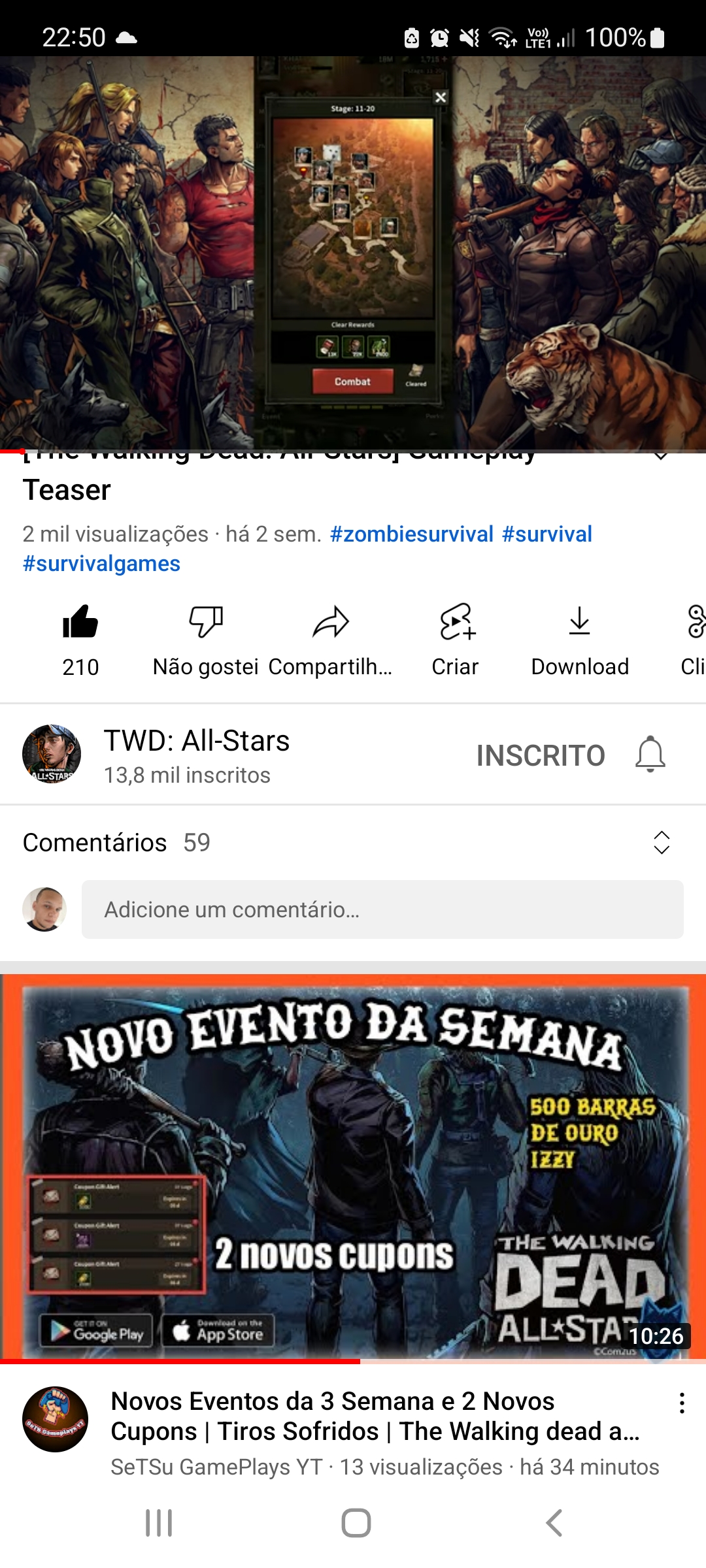The height and width of the screenshot is (1568, 706).
Task: Expand the Comentários section
Action: [662, 843]
